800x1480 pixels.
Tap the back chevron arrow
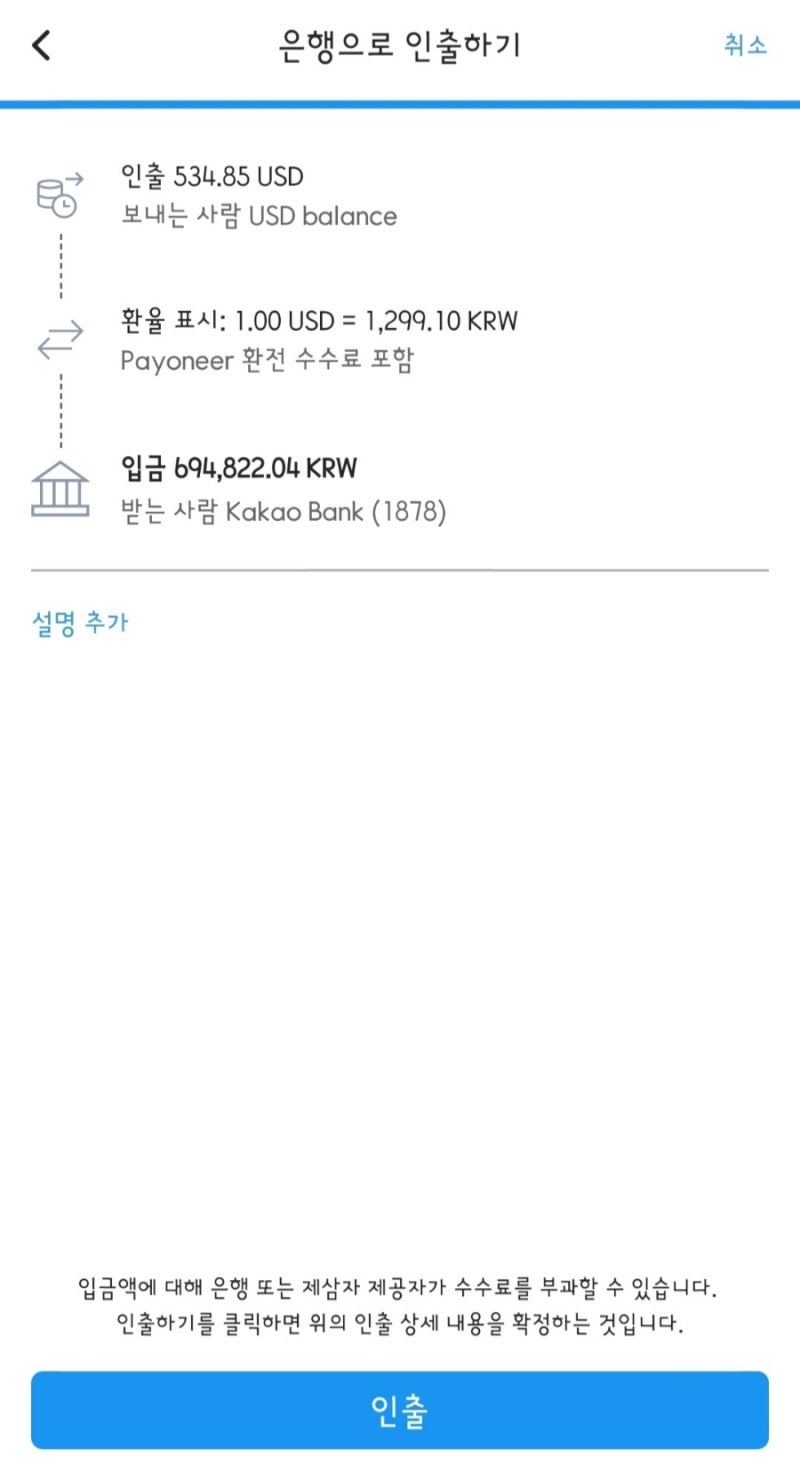pos(40,45)
